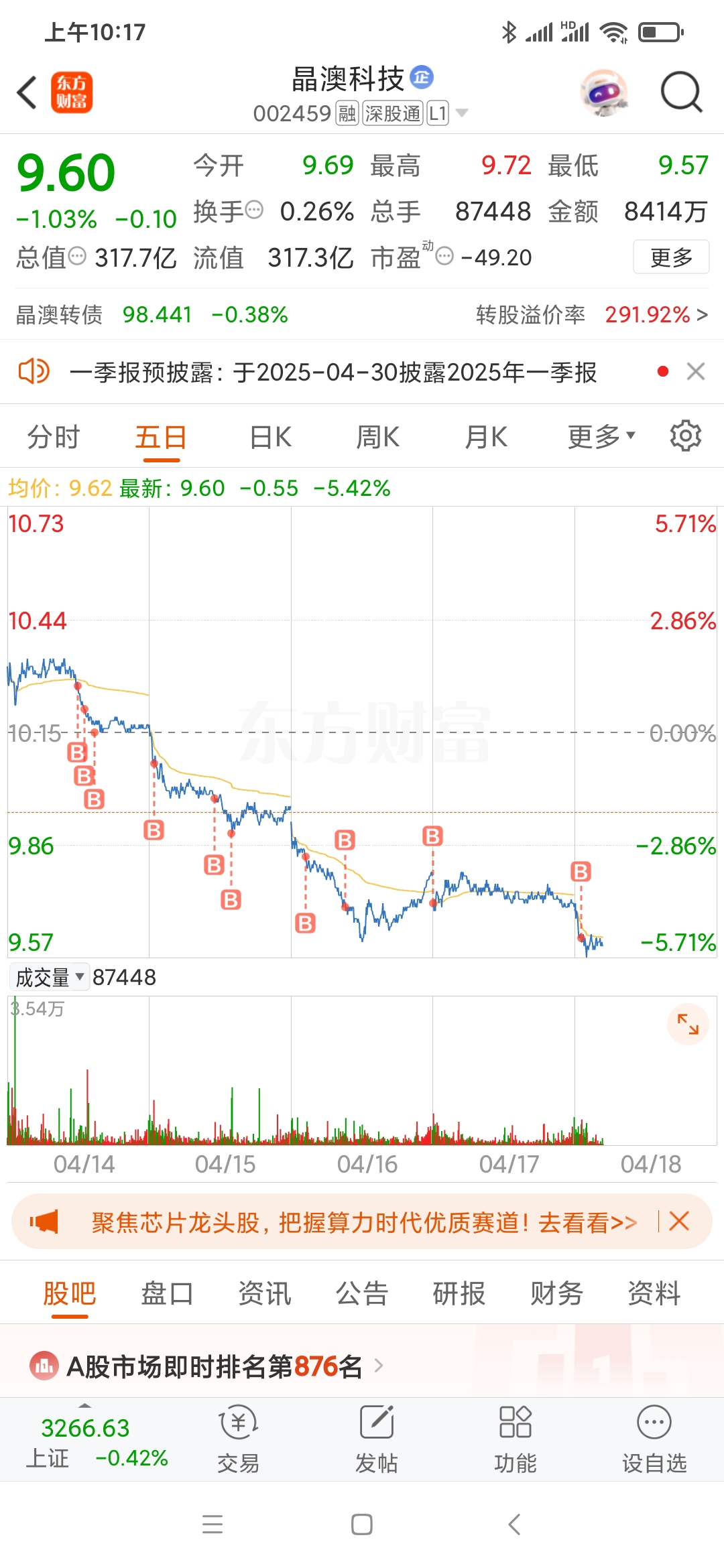Tap the 发帖 posting icon
Viewport: 724px width, 1568px height.
(x=377, y=1423)
